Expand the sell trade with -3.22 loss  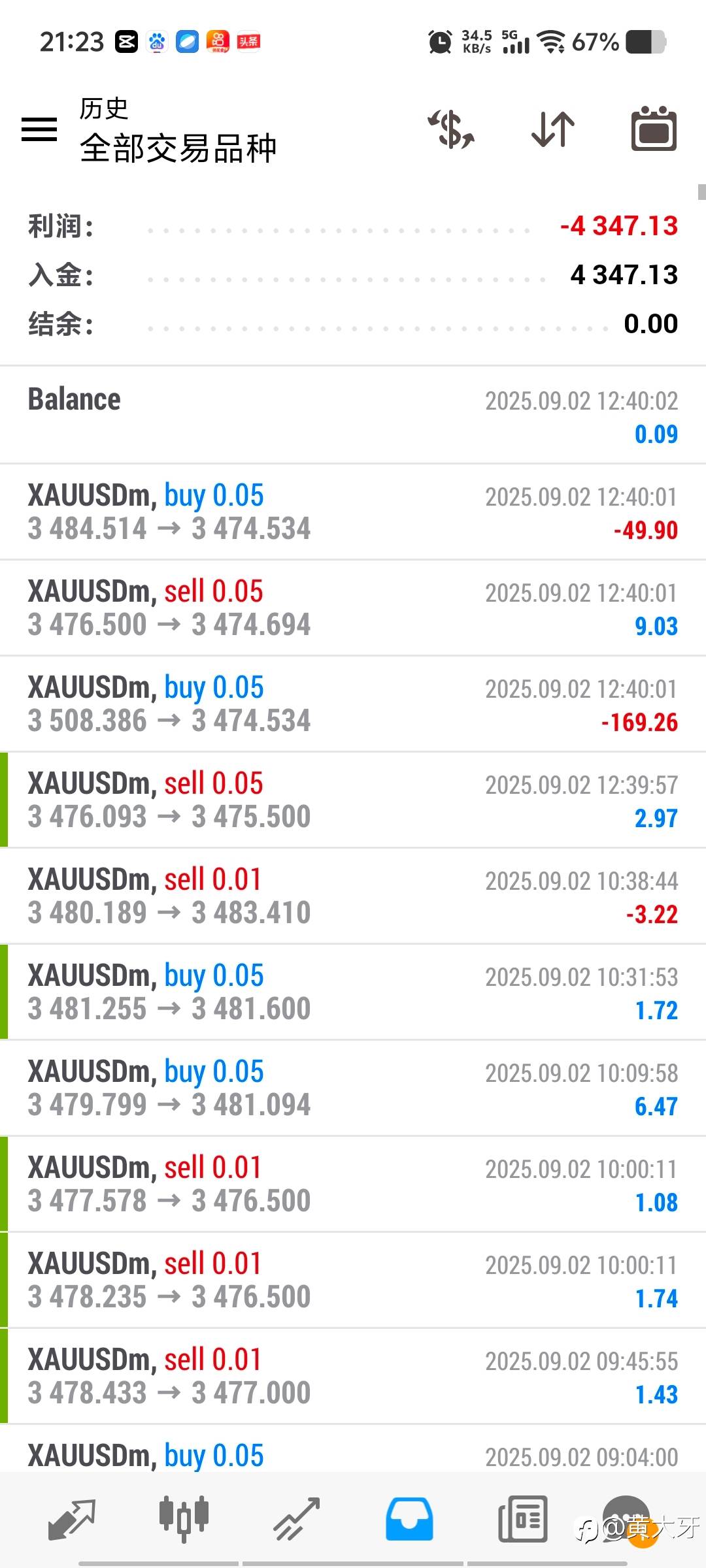[353, 896]
